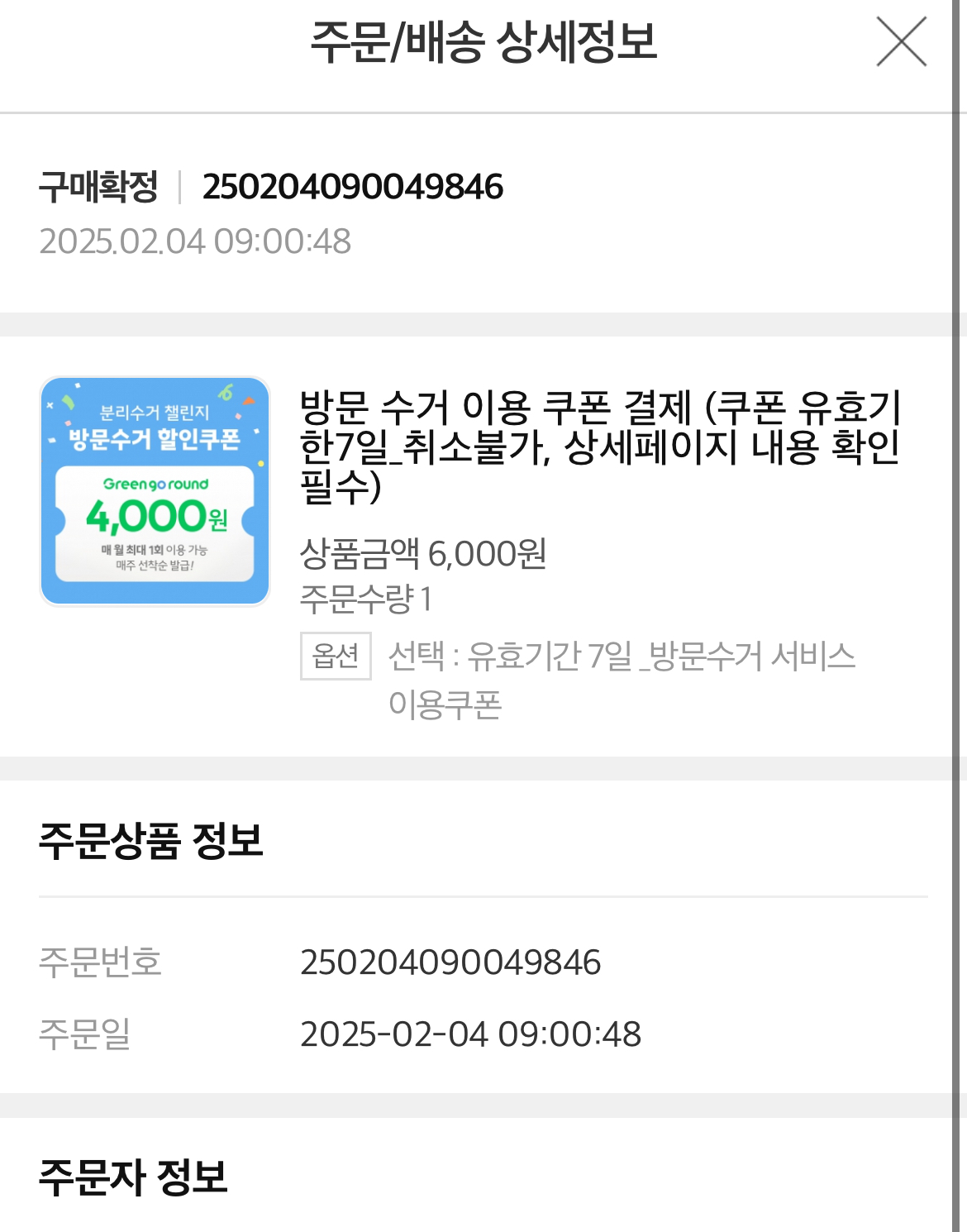967x1232 pixels.
Task: Close the order/delivery details page
Action: coord(901,42)
